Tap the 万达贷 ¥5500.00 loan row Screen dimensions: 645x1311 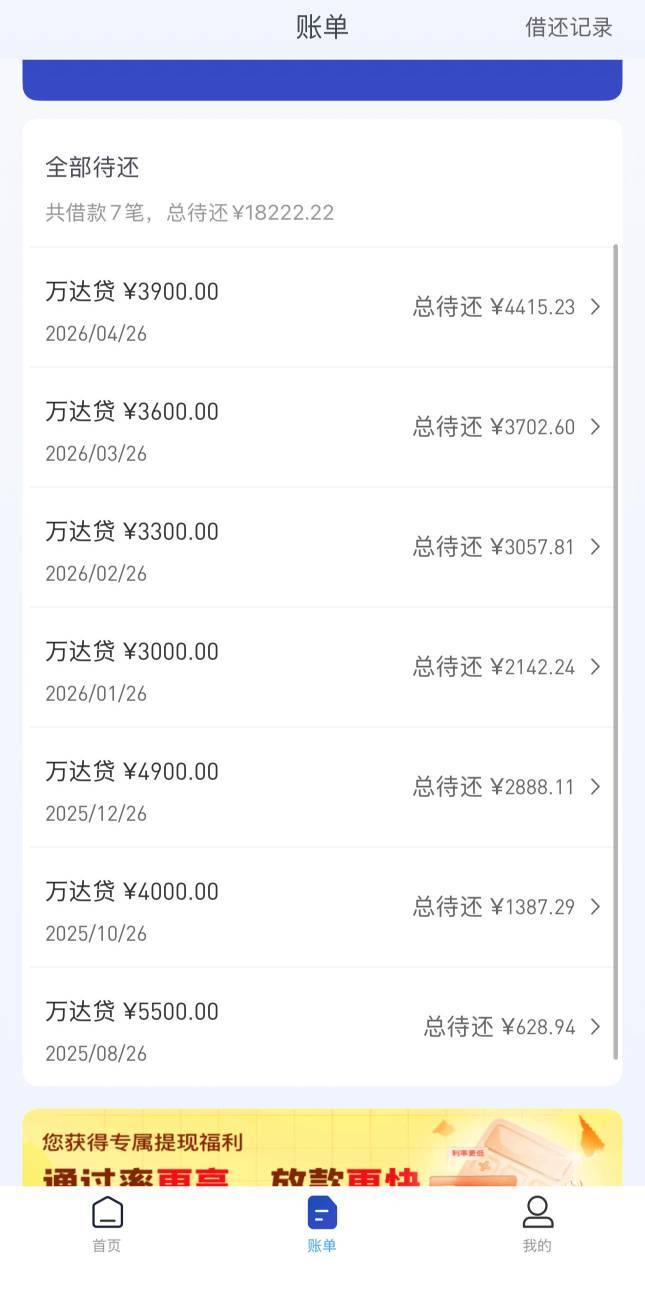[322, 1027]
